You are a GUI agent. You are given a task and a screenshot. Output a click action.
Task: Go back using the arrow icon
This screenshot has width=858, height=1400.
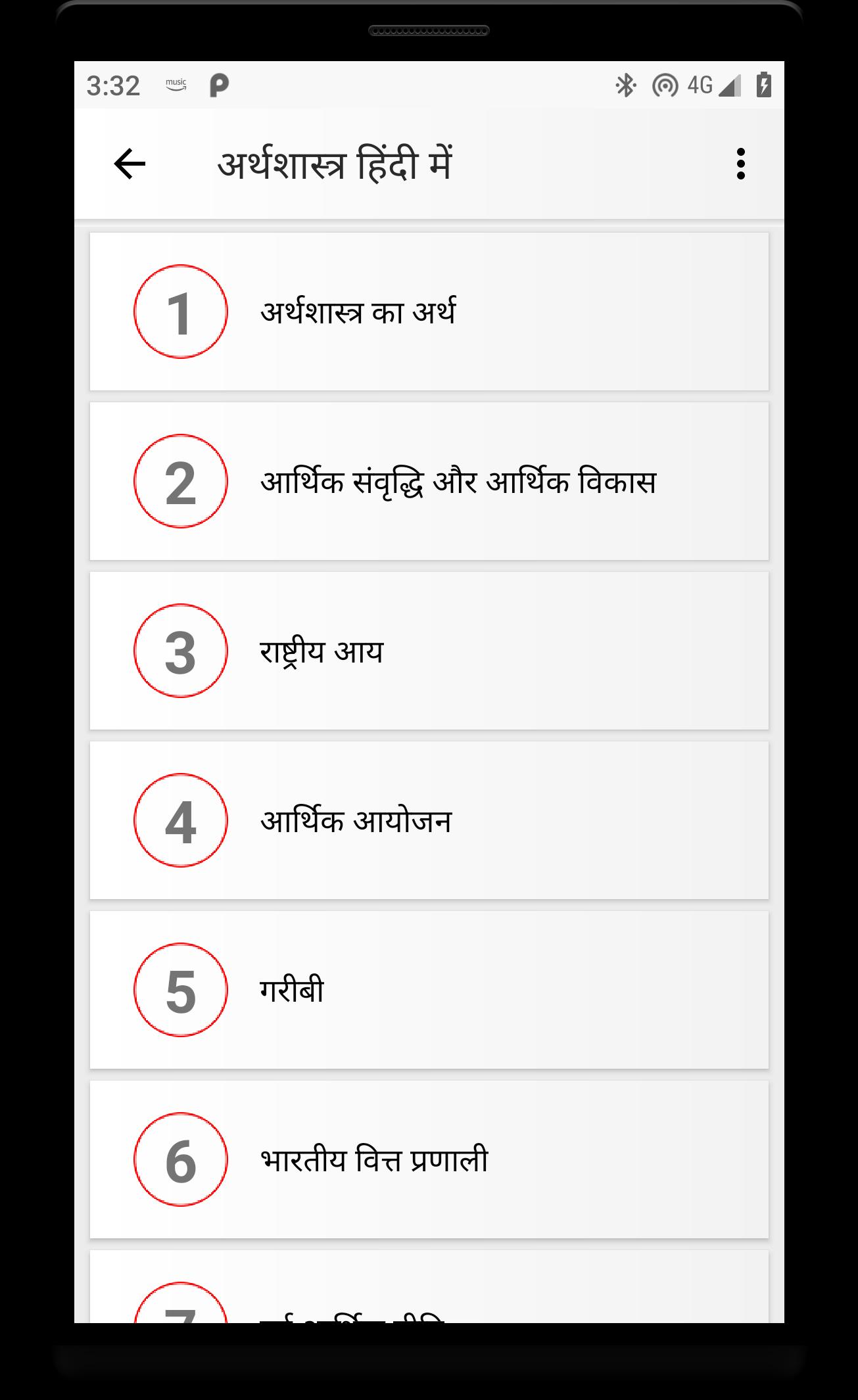tap(130, 164)
